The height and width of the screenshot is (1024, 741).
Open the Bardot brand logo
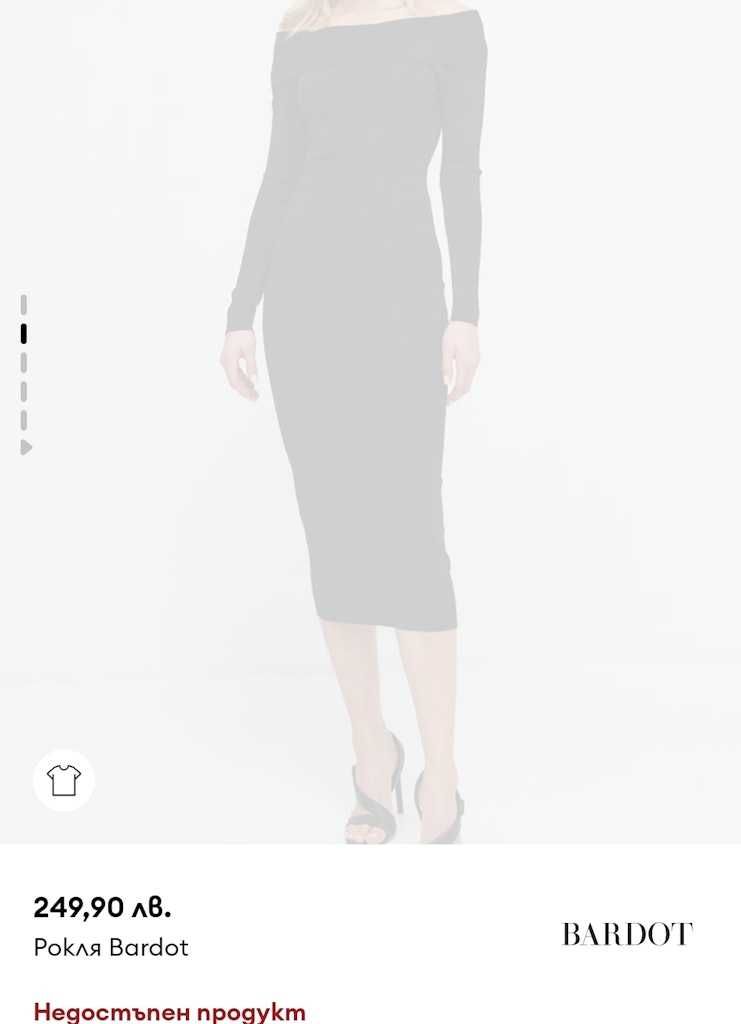(627, 935)
